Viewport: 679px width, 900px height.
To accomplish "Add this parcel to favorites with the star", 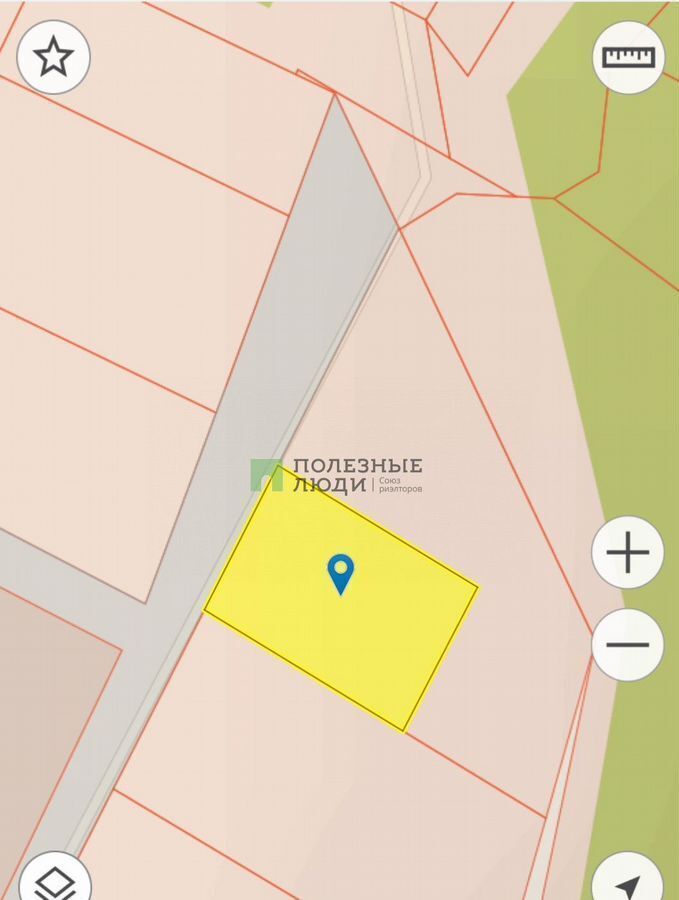I will coord(54,57).
